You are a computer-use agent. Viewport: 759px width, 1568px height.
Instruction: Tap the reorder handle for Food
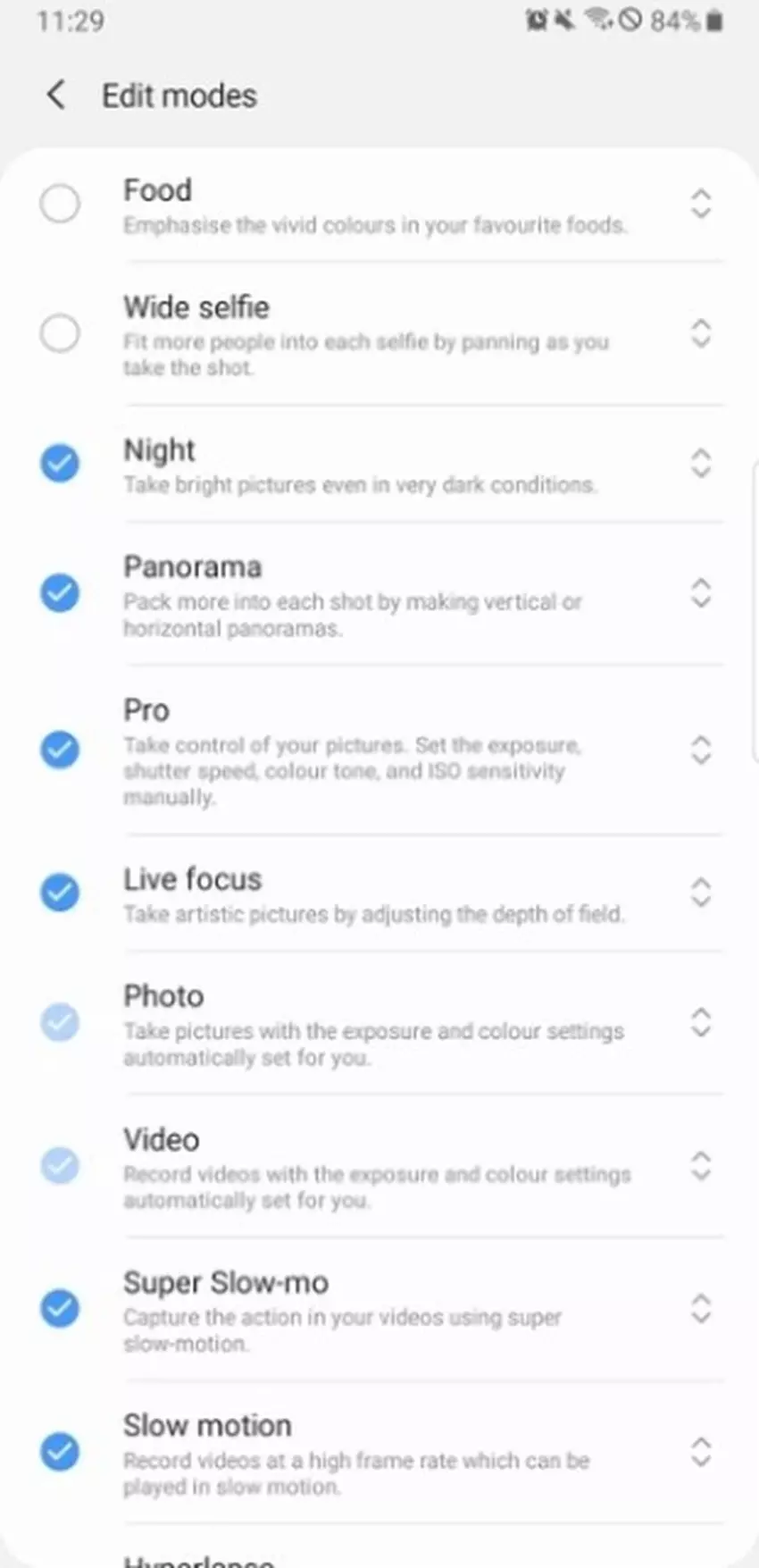click(x=701, y=204)
